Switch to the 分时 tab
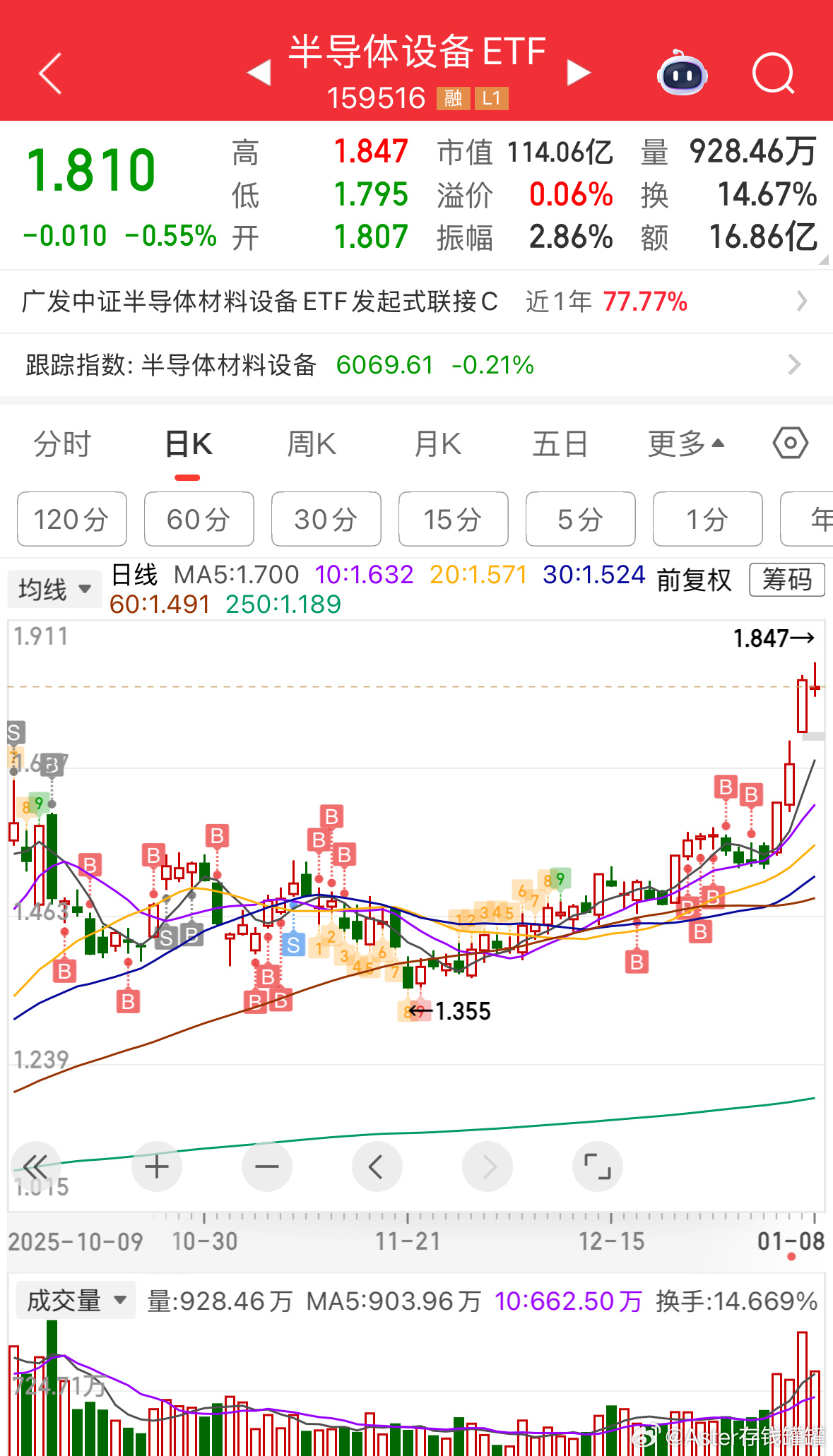The width and height of the screenshot is (833, 1456). [62, 443]
